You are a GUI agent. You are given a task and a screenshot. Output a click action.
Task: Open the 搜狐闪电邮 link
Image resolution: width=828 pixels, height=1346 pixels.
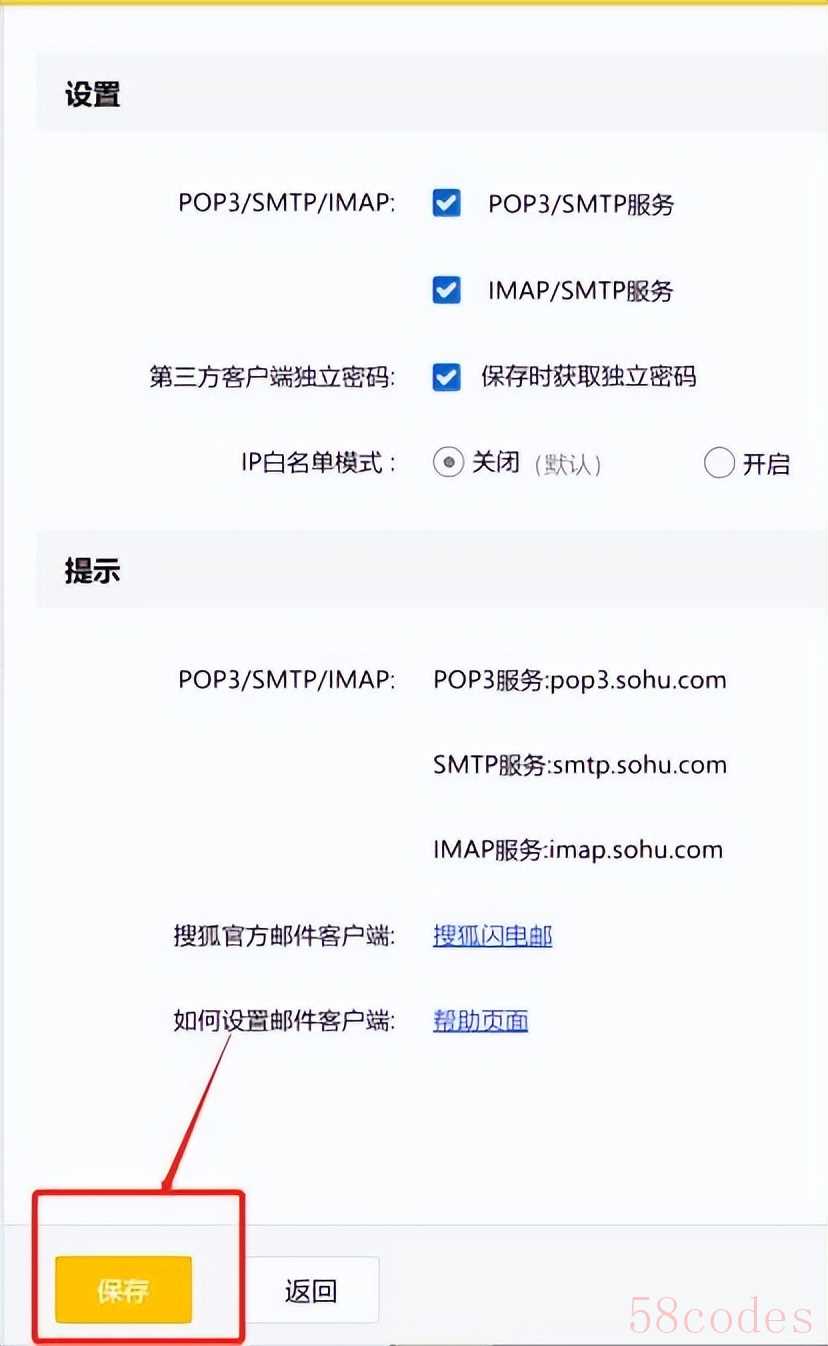[x=492, y=936]
